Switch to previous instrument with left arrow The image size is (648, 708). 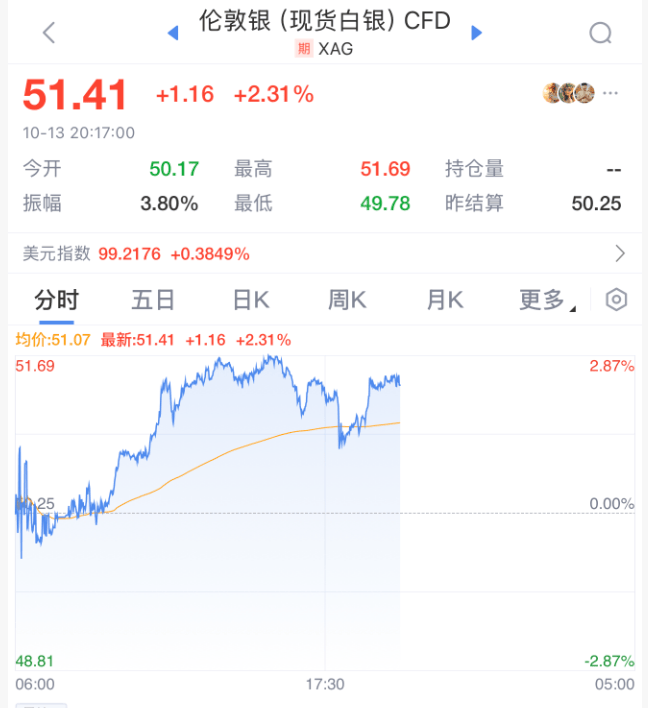coord(173,33)
